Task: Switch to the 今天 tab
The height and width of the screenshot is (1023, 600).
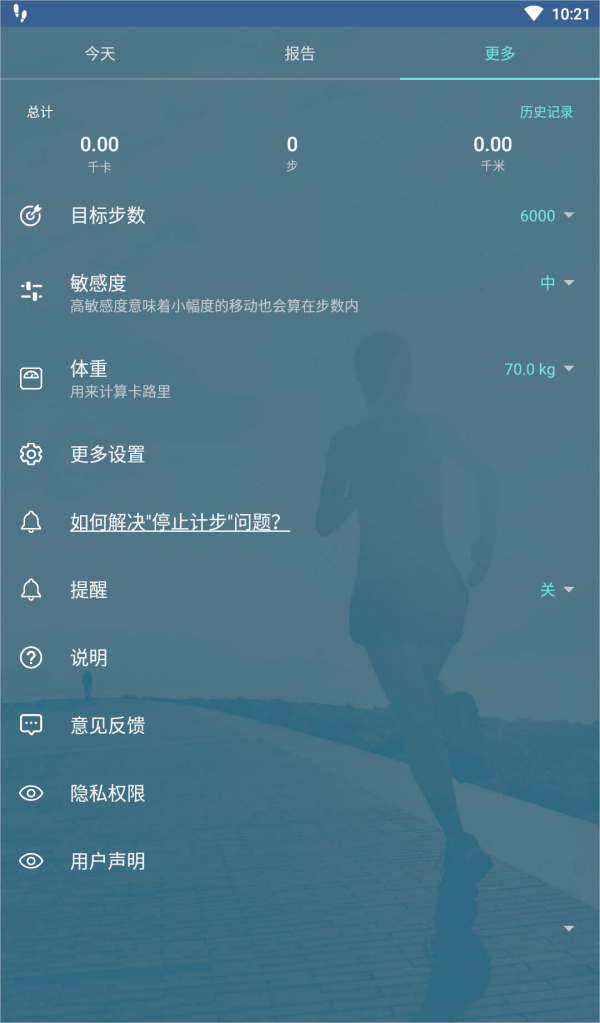Action: coord(100,54)
